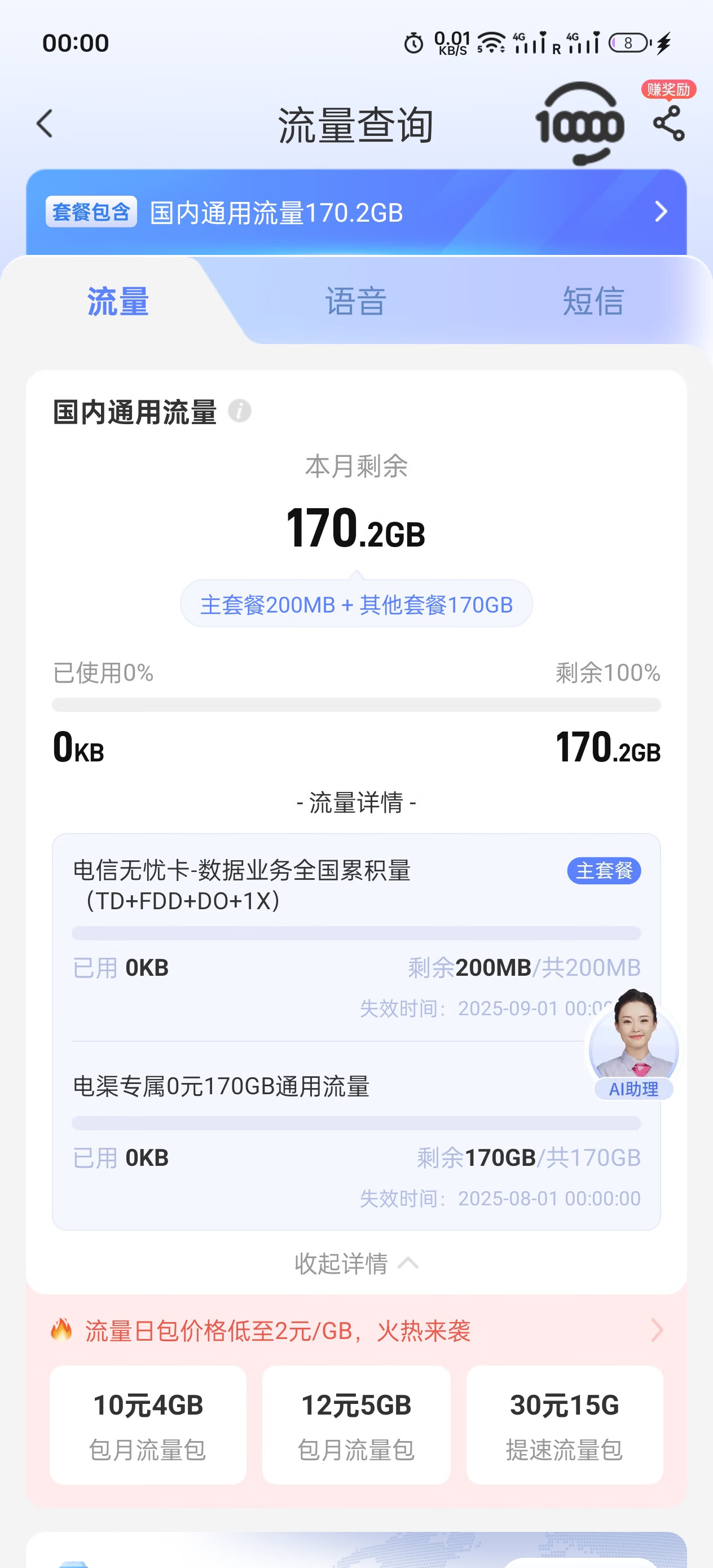
Task: Open the 套餐包含 国内通用流量170.2GB banner
Action: [356, 212]
